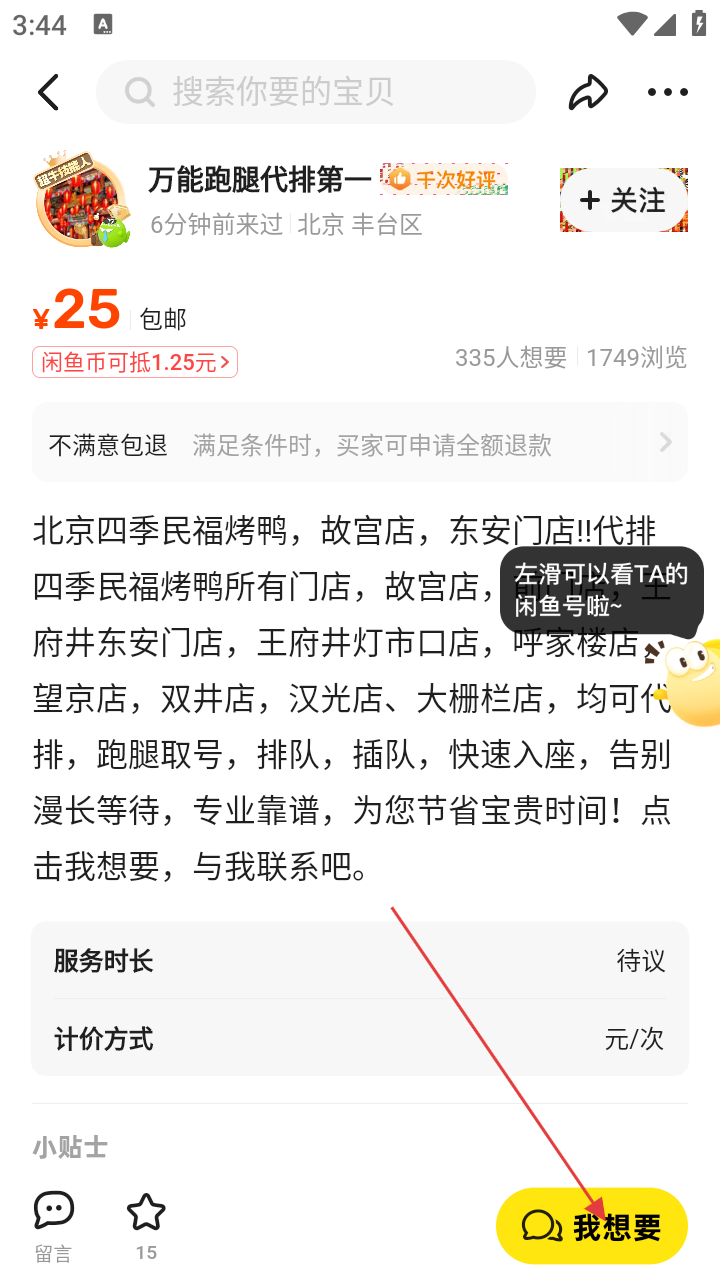Screen dimensions: 720x1280
Task: Favorite this item with the star icon
Action: [x=146, y=1225]
